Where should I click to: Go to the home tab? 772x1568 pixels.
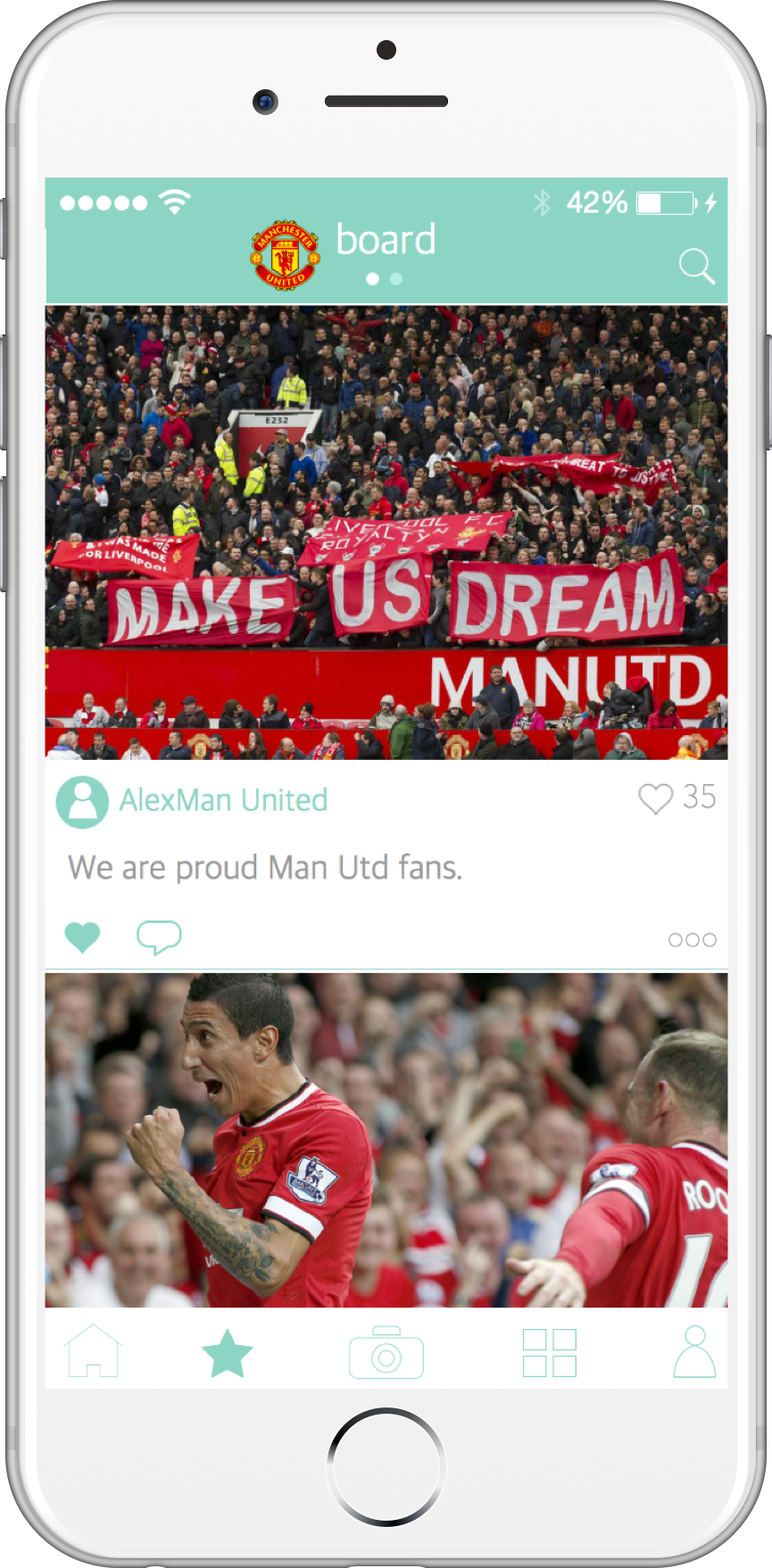pos(93,1351)
